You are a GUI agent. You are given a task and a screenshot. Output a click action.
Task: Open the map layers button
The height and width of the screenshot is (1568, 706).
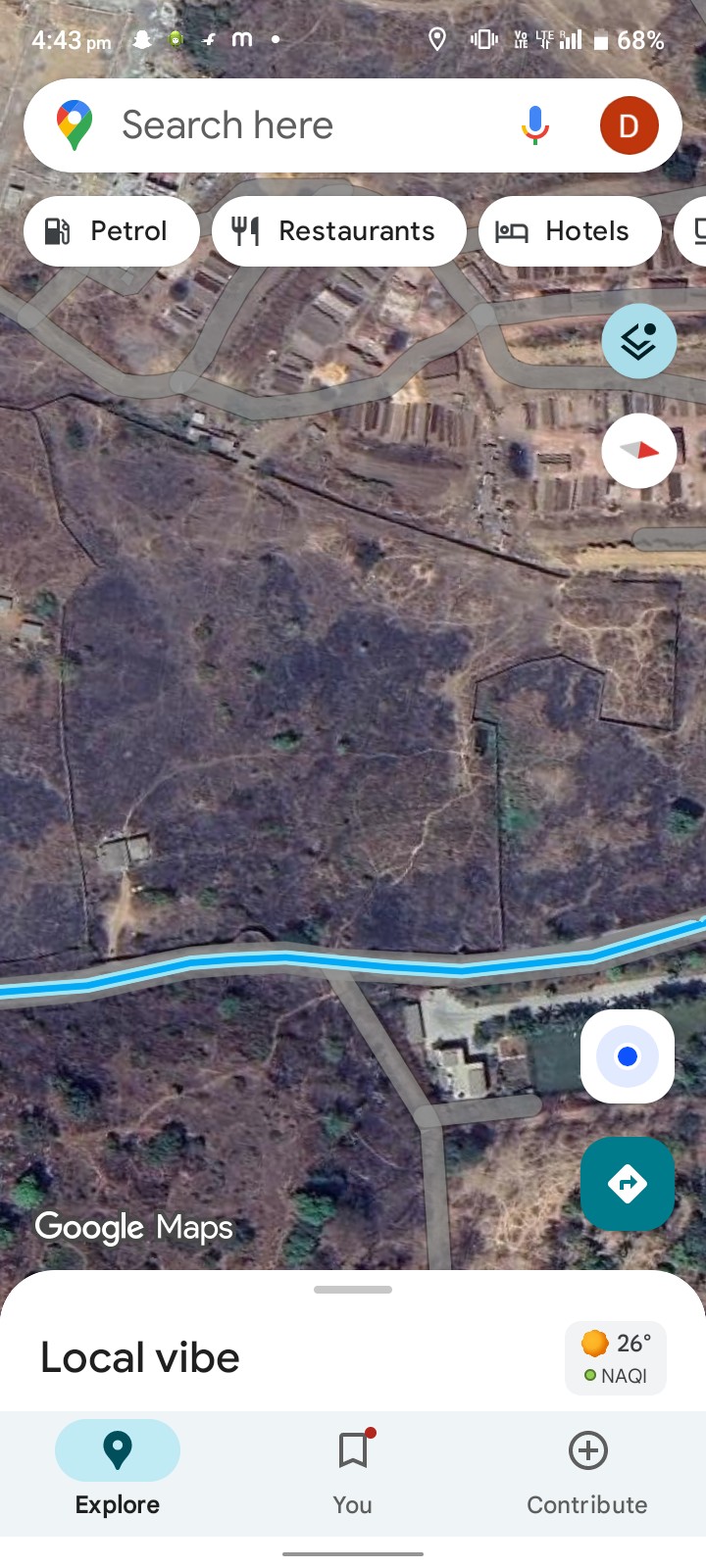639,341
